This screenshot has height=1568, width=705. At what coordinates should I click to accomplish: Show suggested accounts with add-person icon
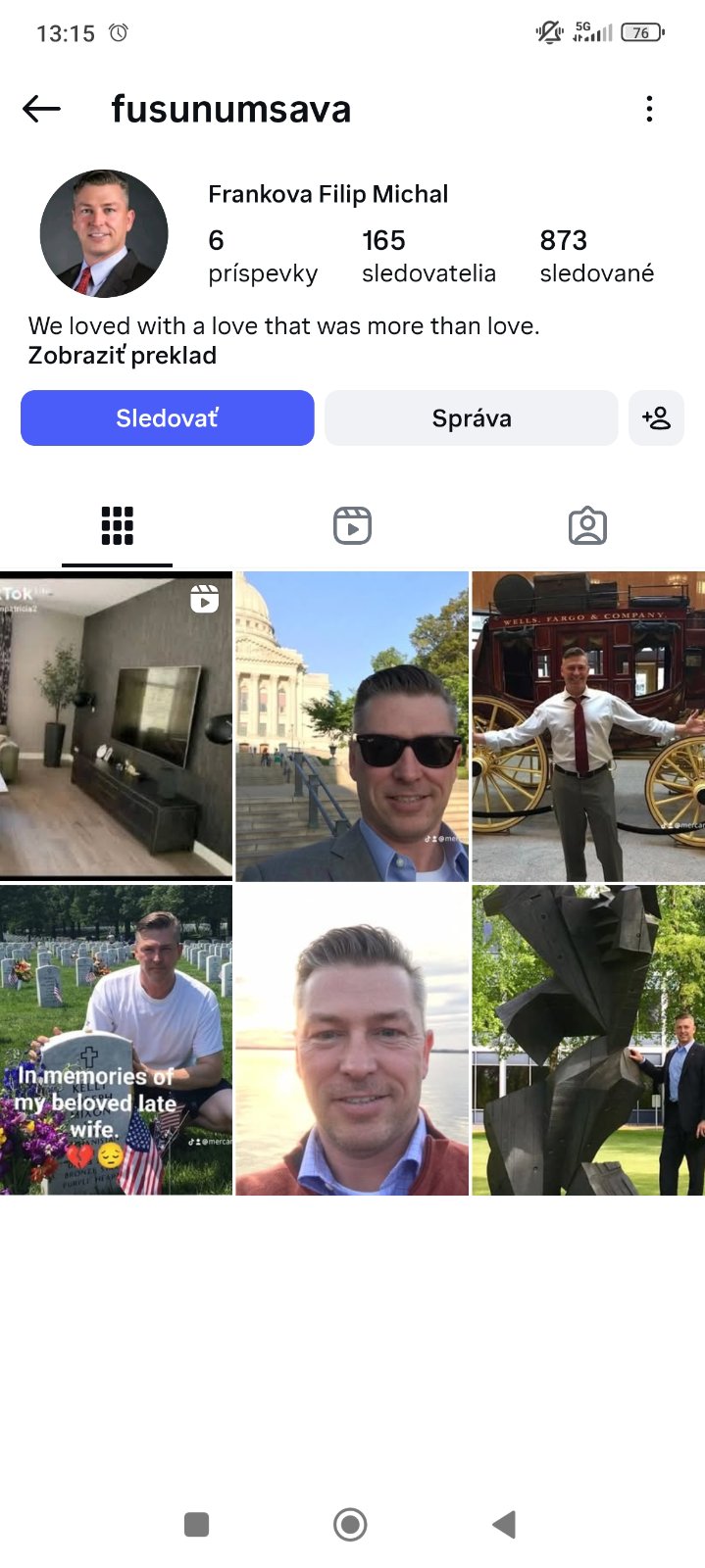(x=656, y=418)
